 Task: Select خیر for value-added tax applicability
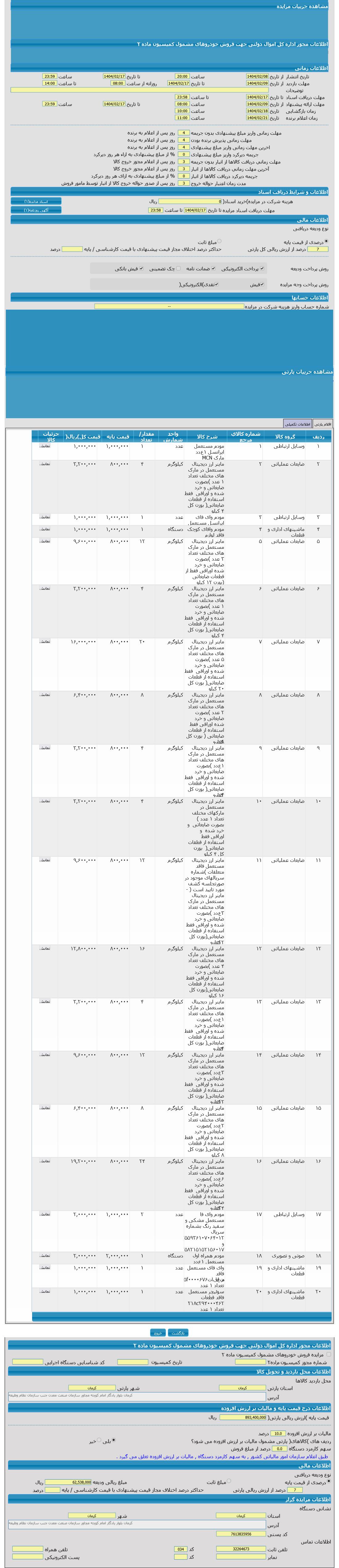coord(98,1441)
